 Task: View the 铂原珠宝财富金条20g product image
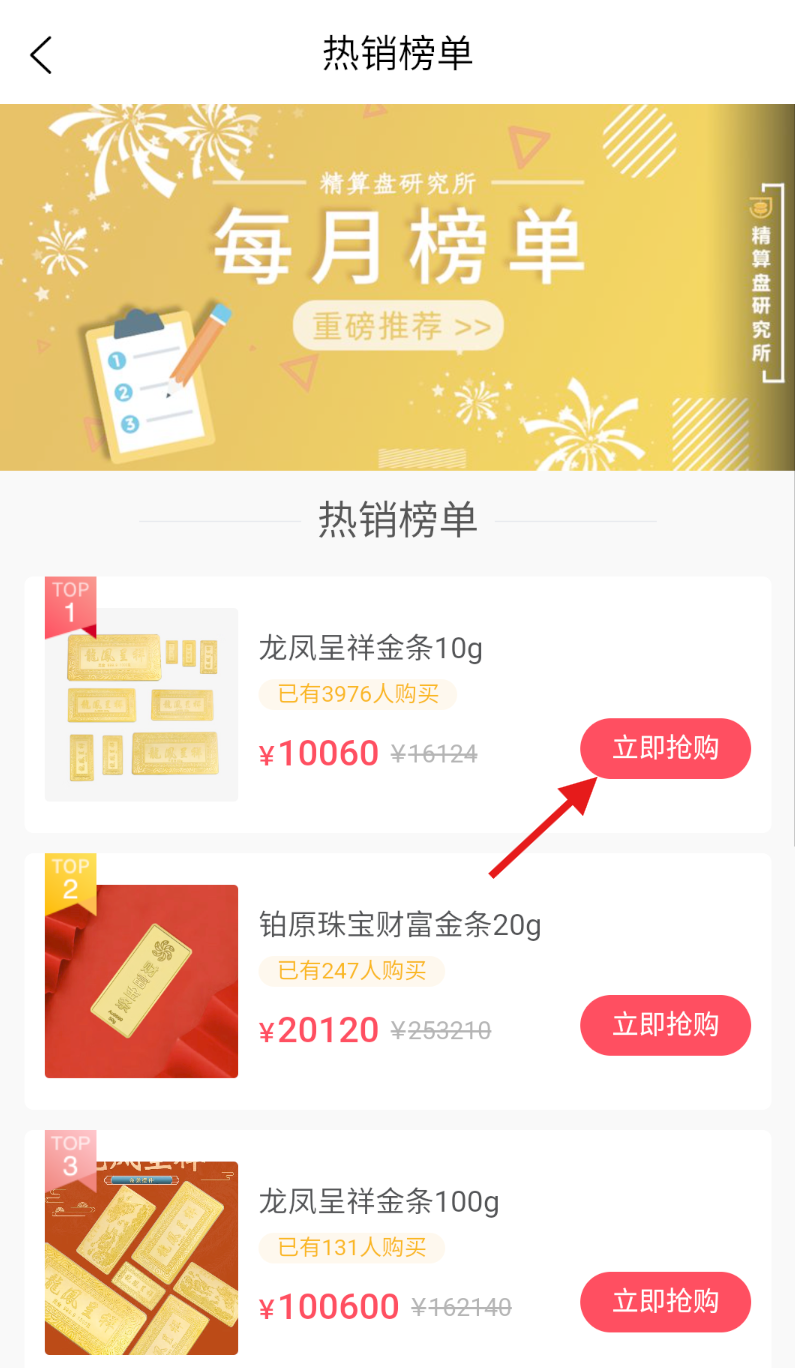(x=141, y=981)
